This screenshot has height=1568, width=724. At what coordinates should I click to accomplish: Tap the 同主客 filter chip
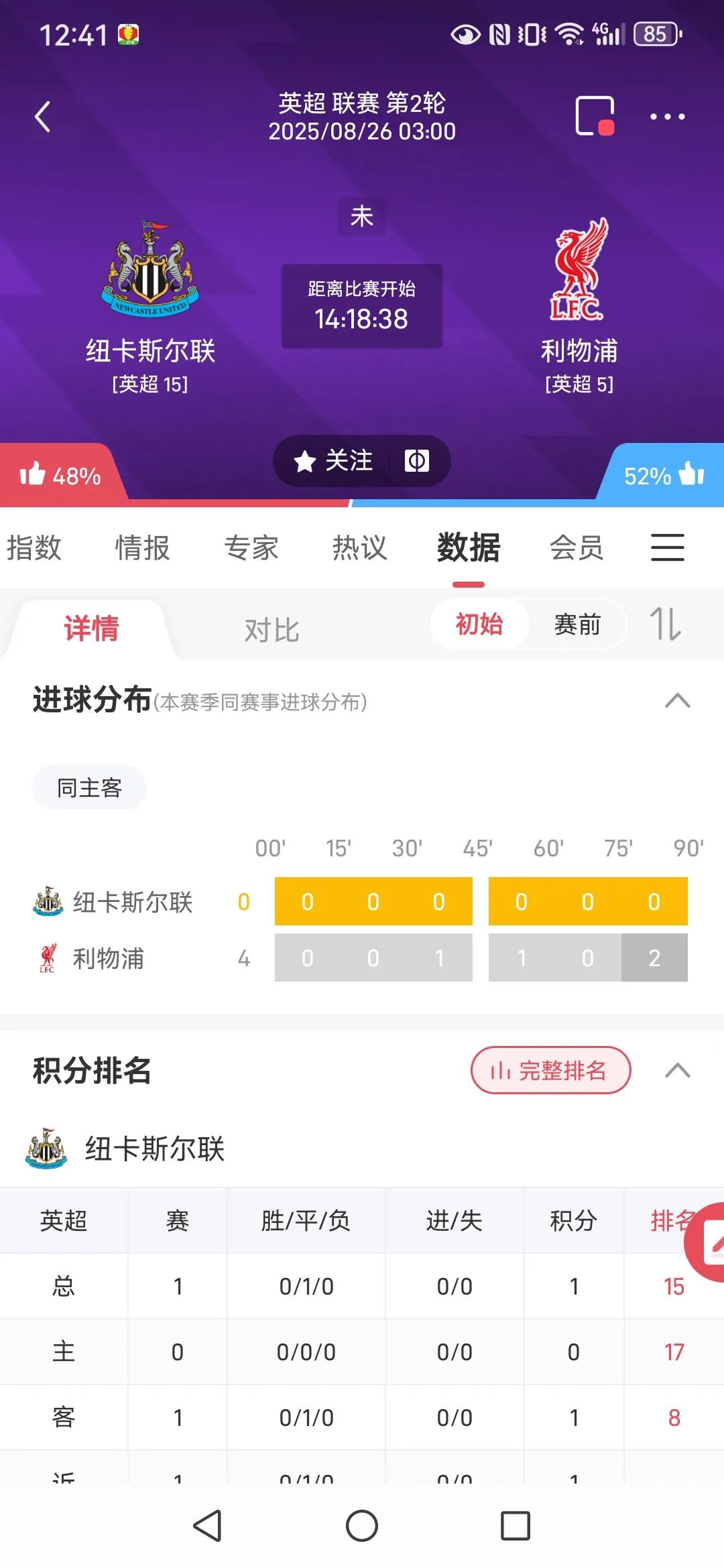[90, 787]
